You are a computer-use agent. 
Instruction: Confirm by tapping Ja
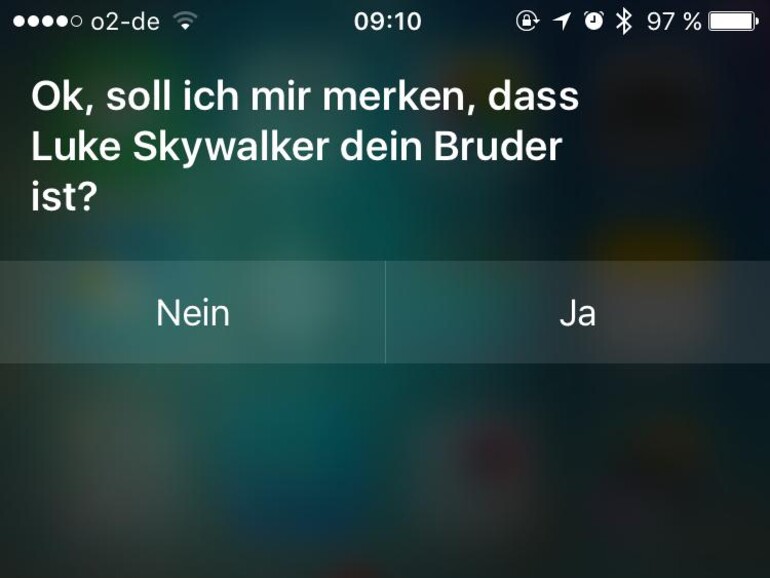click(x=577, y=313)
